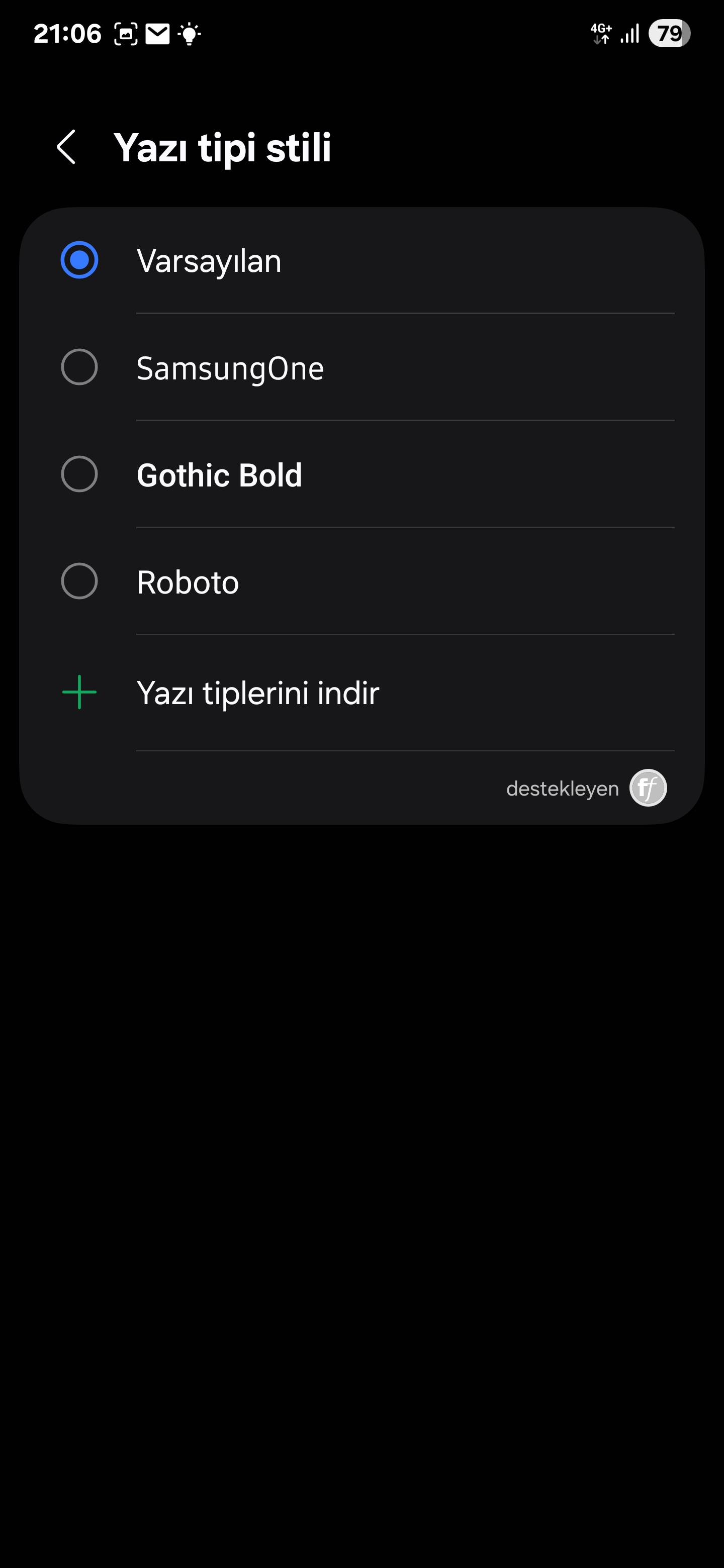Image resolution: width=724 pixels, height=1568 pixels.
Task: Pick the Gothic Bold font
Action: [361, 475]
